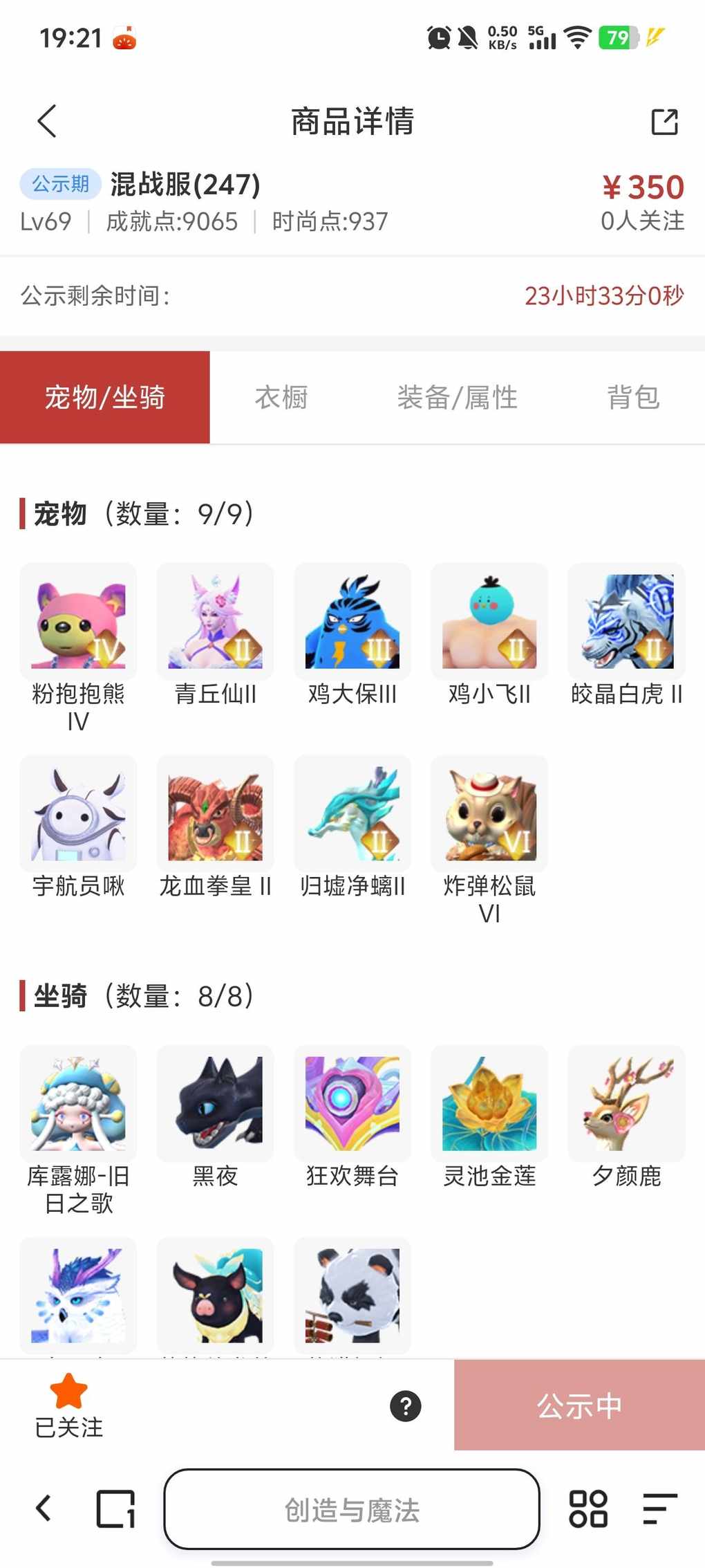Select the 宠物/坐骑 tab
This screenshot has height=1568, width=705.
click(x=105, y=398)
